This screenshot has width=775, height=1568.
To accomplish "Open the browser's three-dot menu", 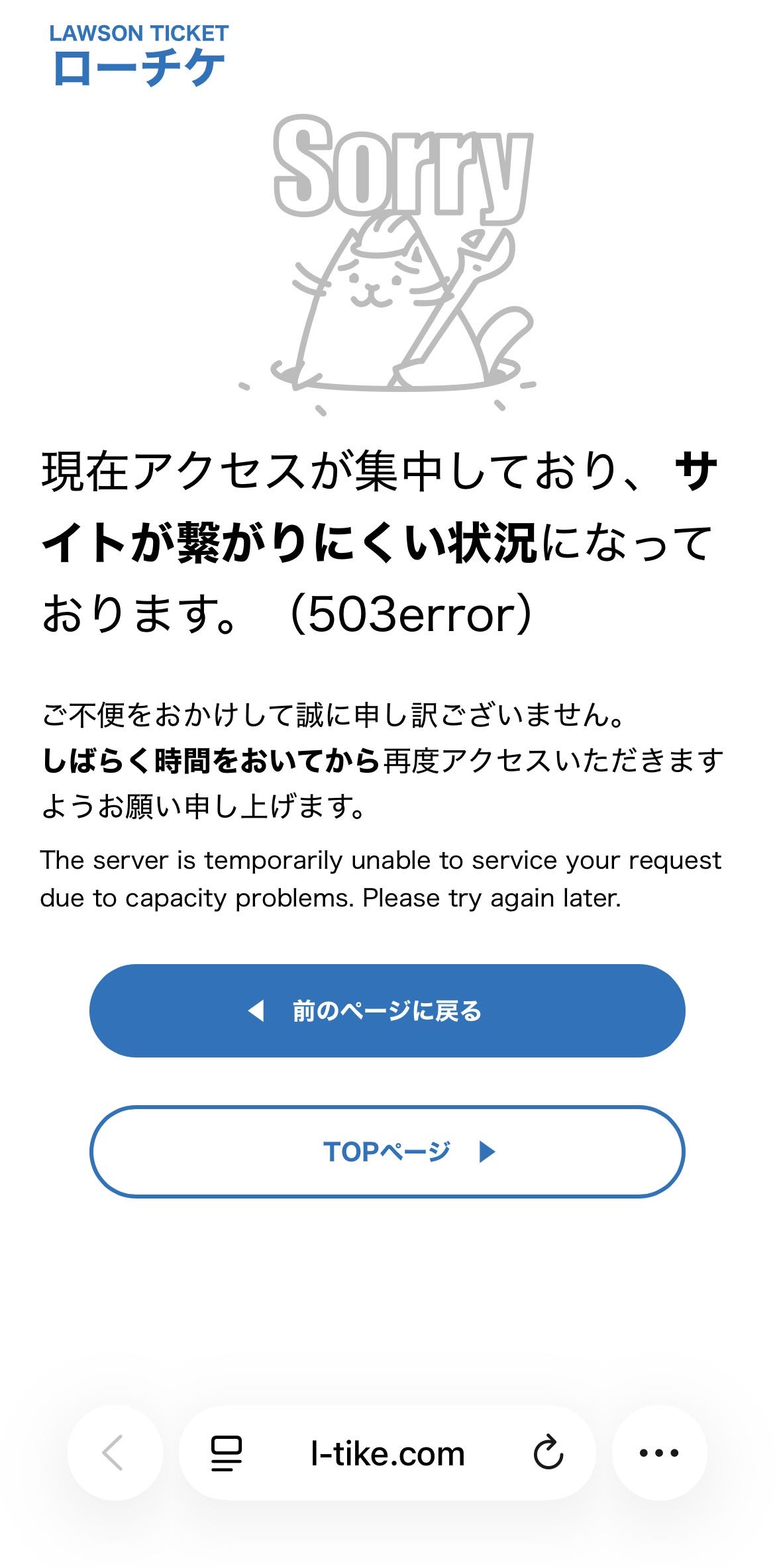I will point(659,1453).
